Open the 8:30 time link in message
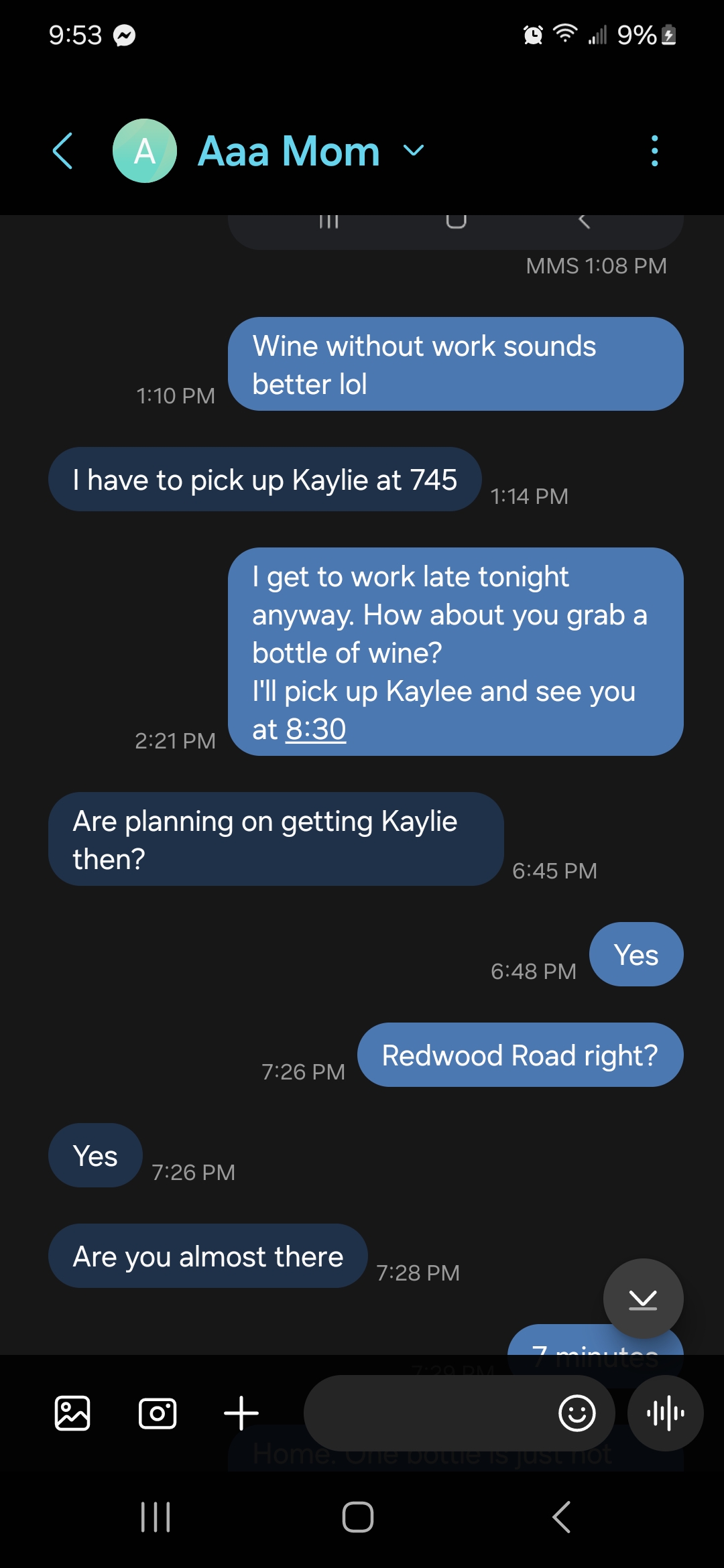This screenshot has height=1568, width=724. point(316,729)
